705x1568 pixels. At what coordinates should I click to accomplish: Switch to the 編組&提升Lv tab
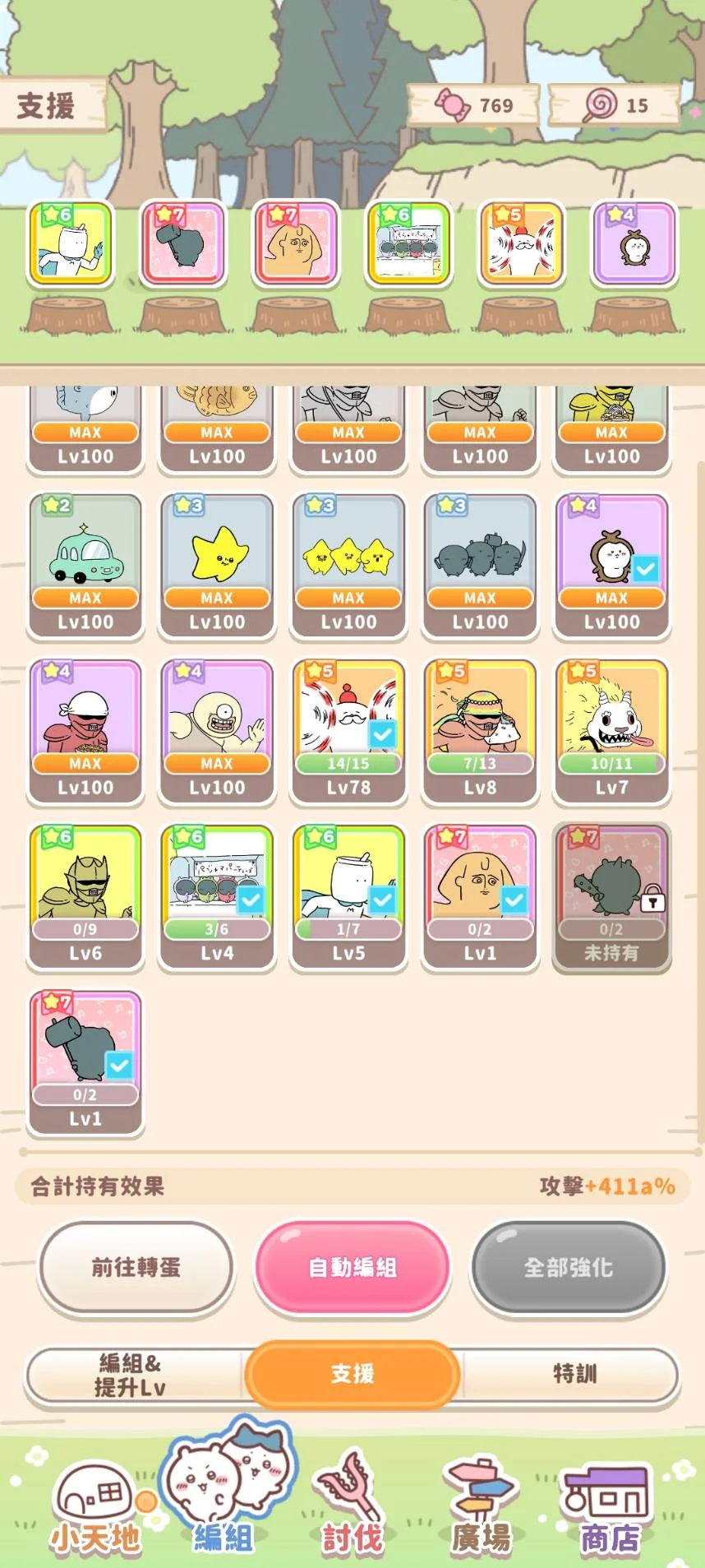tap(131, 1376)
